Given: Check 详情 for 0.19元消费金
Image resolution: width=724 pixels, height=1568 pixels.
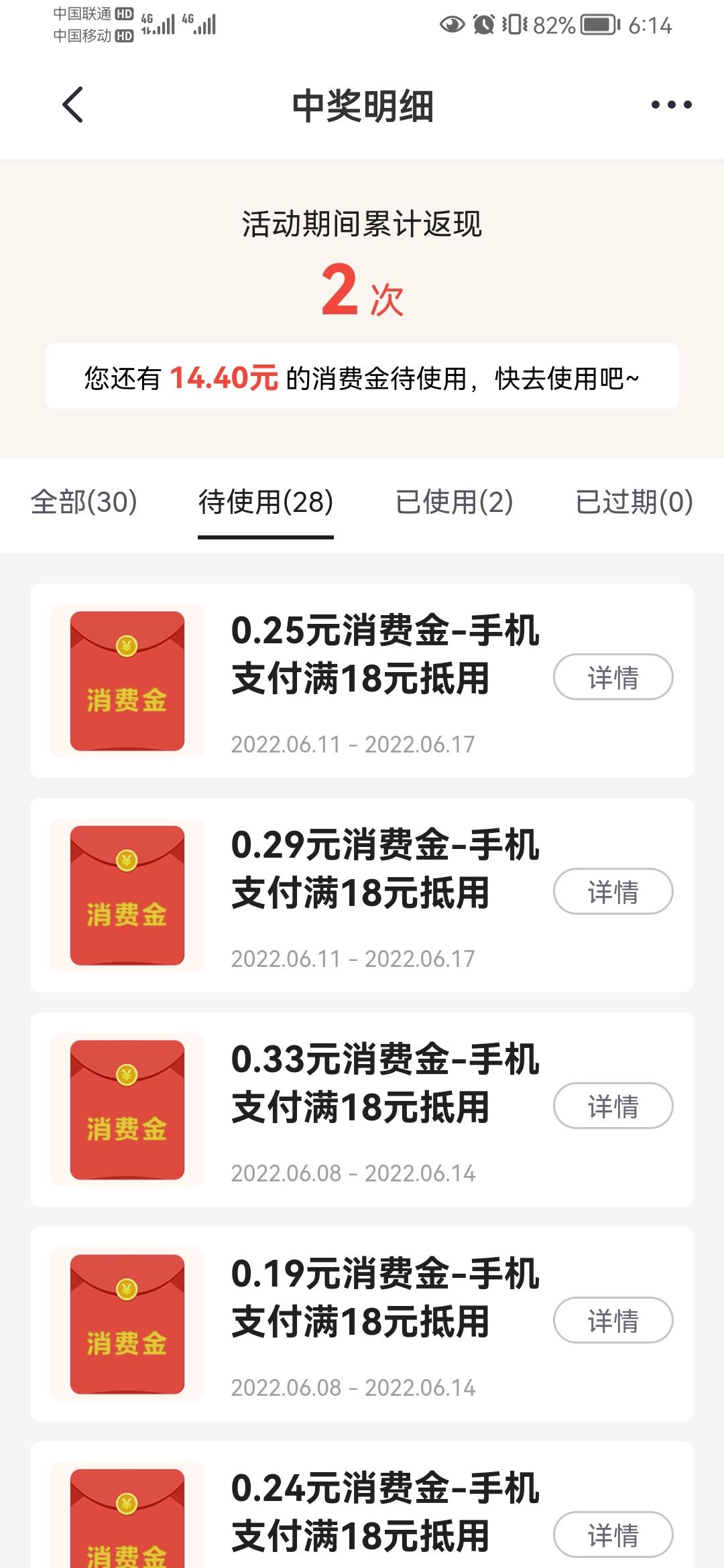Looking at the screenshot, I should pos(613,1320).
